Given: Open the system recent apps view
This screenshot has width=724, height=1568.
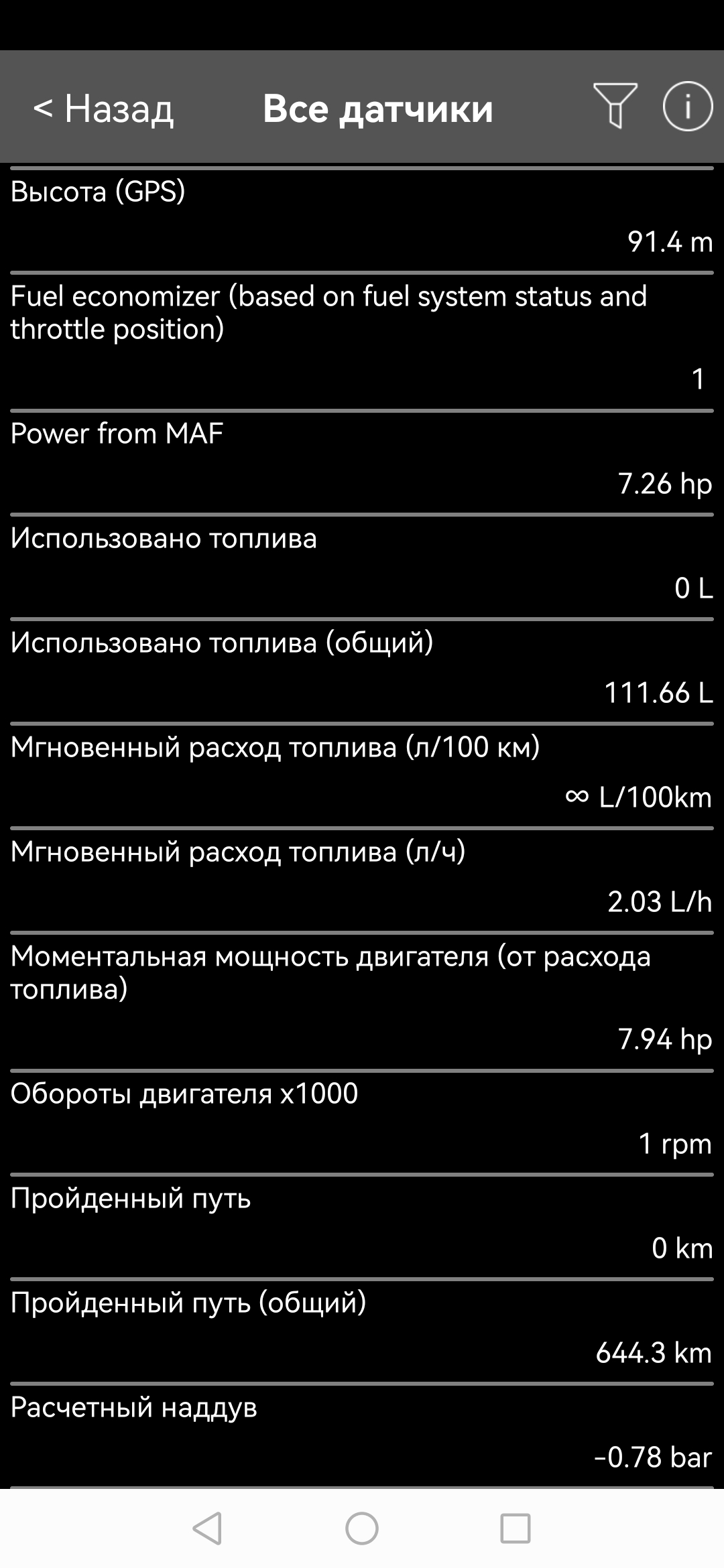Looking at the screenshot, I should 516,1528.
